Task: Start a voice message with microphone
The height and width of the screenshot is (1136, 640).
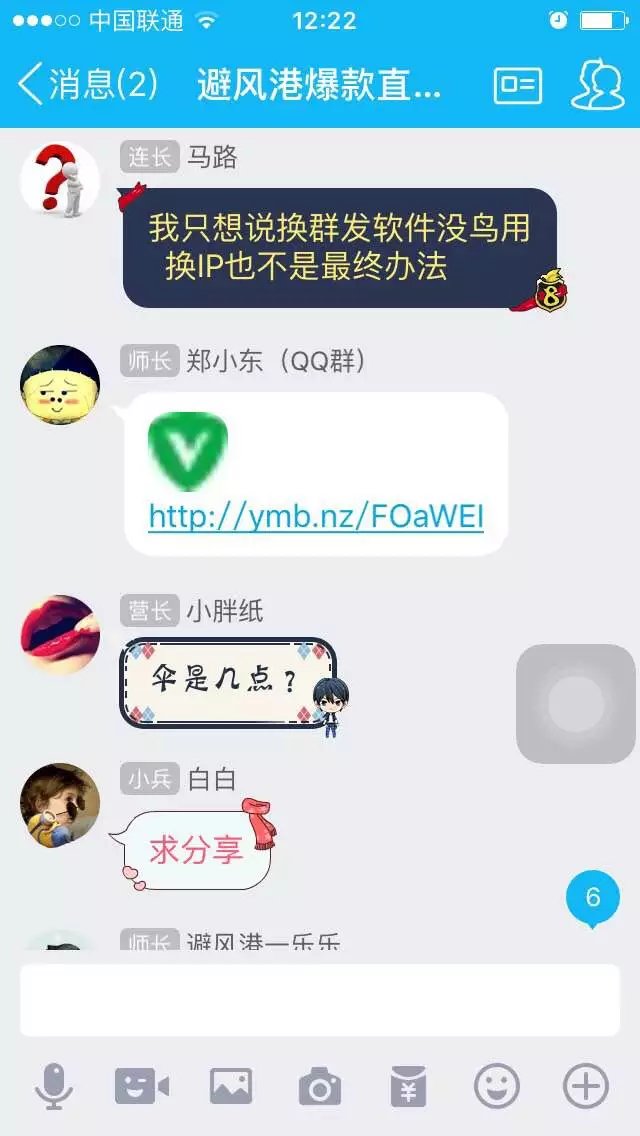Action: coord(54,1086)
